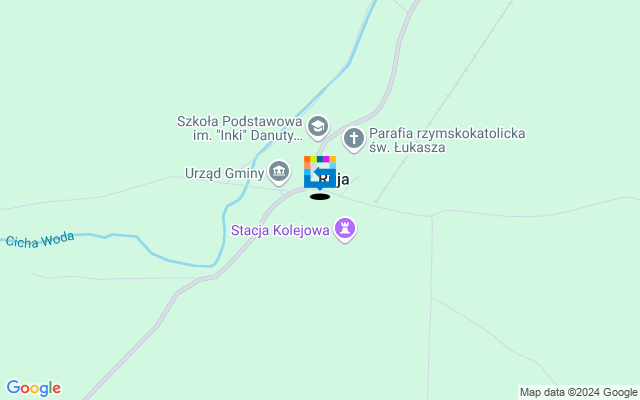The image size is (640, 400).
Task: Open the Stacja Kolejowa place marker
Action: point(346,230)
